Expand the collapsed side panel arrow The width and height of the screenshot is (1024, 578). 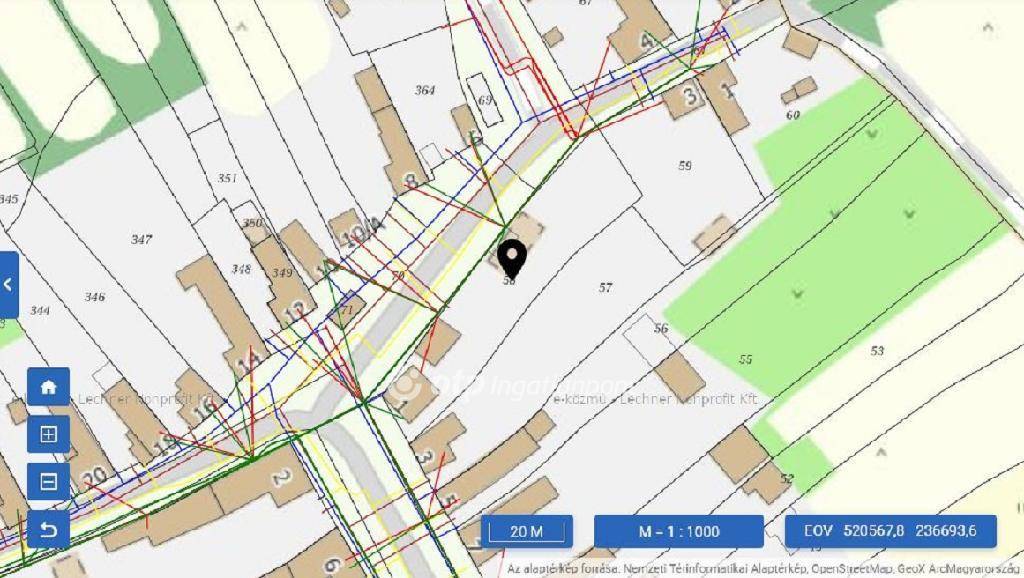click(x=8, y=285)
